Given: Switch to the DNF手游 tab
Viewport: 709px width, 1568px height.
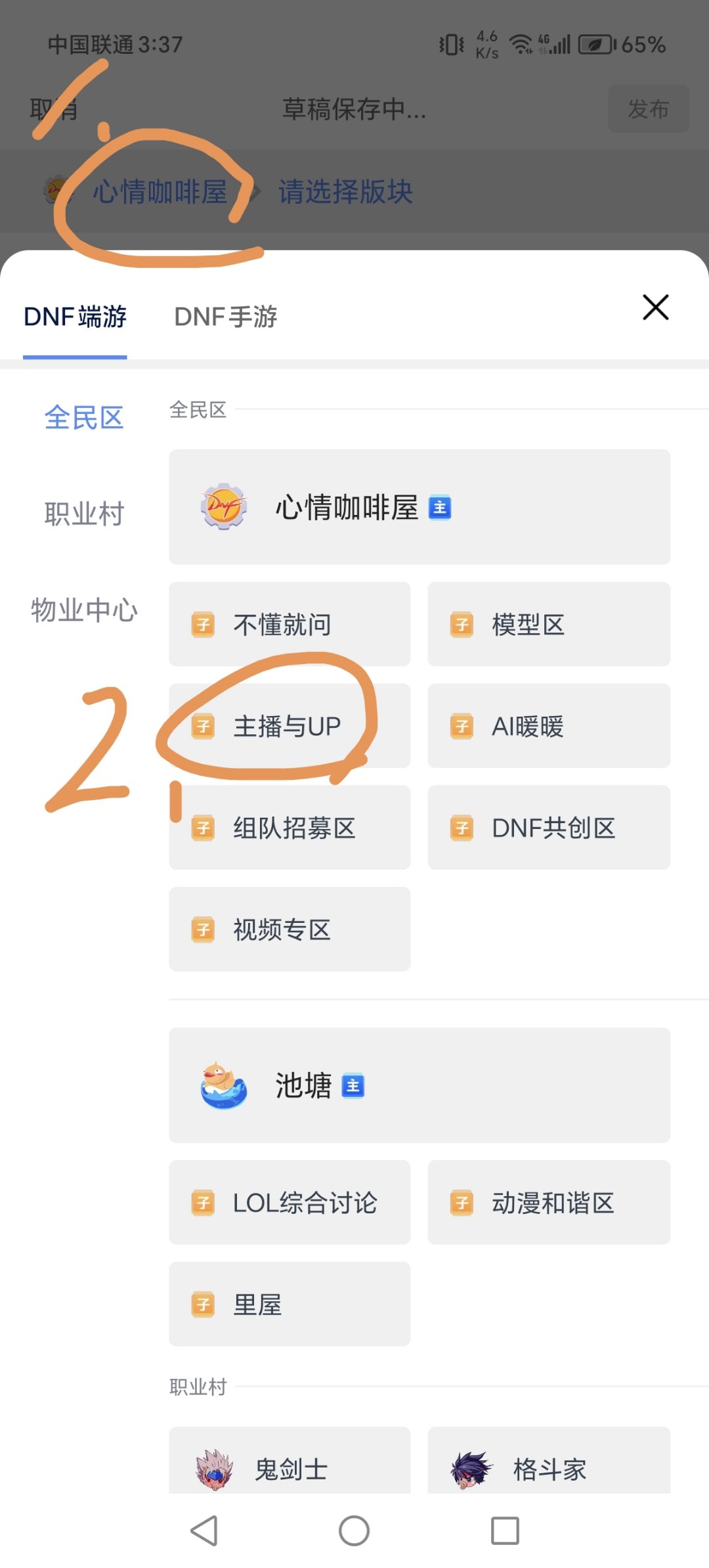Looking at the screenshot, I should coord(225,317).
